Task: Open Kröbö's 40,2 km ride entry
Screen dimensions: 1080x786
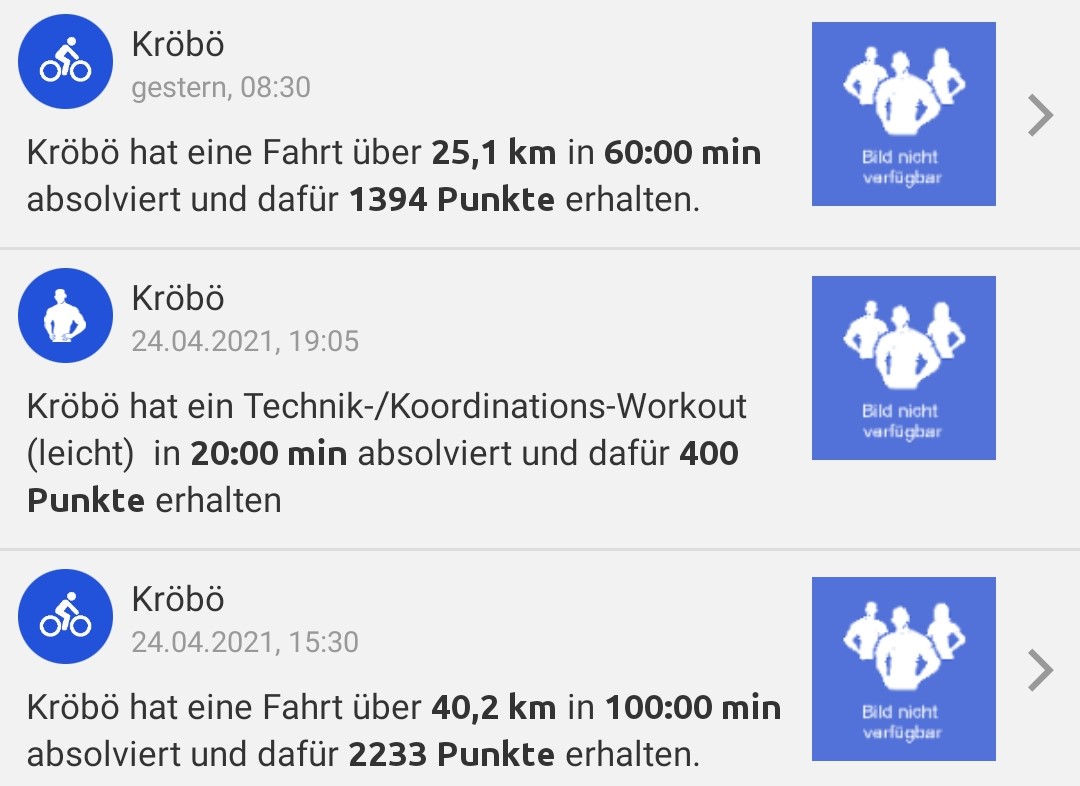Action: [x=1040, y=671]
